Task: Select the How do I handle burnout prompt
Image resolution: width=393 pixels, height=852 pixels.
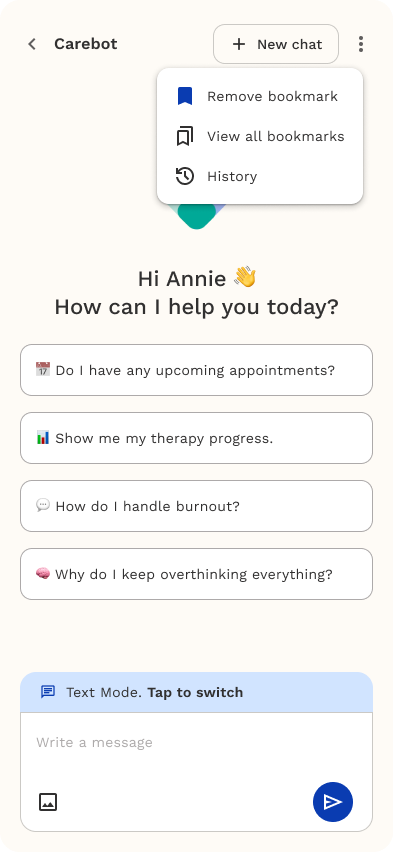Action: [196, 506]
